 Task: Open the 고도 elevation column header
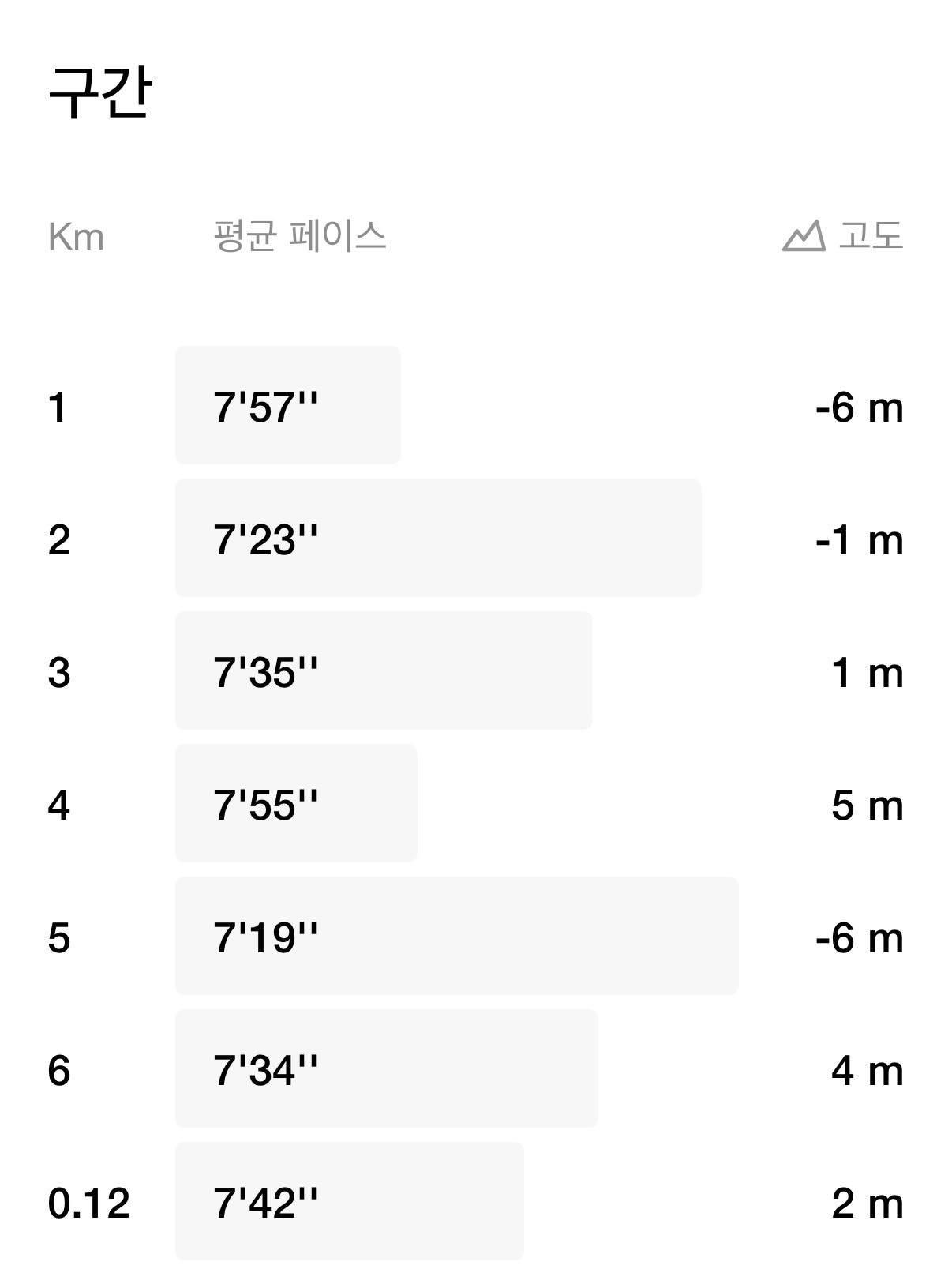(x=867, y=235)
